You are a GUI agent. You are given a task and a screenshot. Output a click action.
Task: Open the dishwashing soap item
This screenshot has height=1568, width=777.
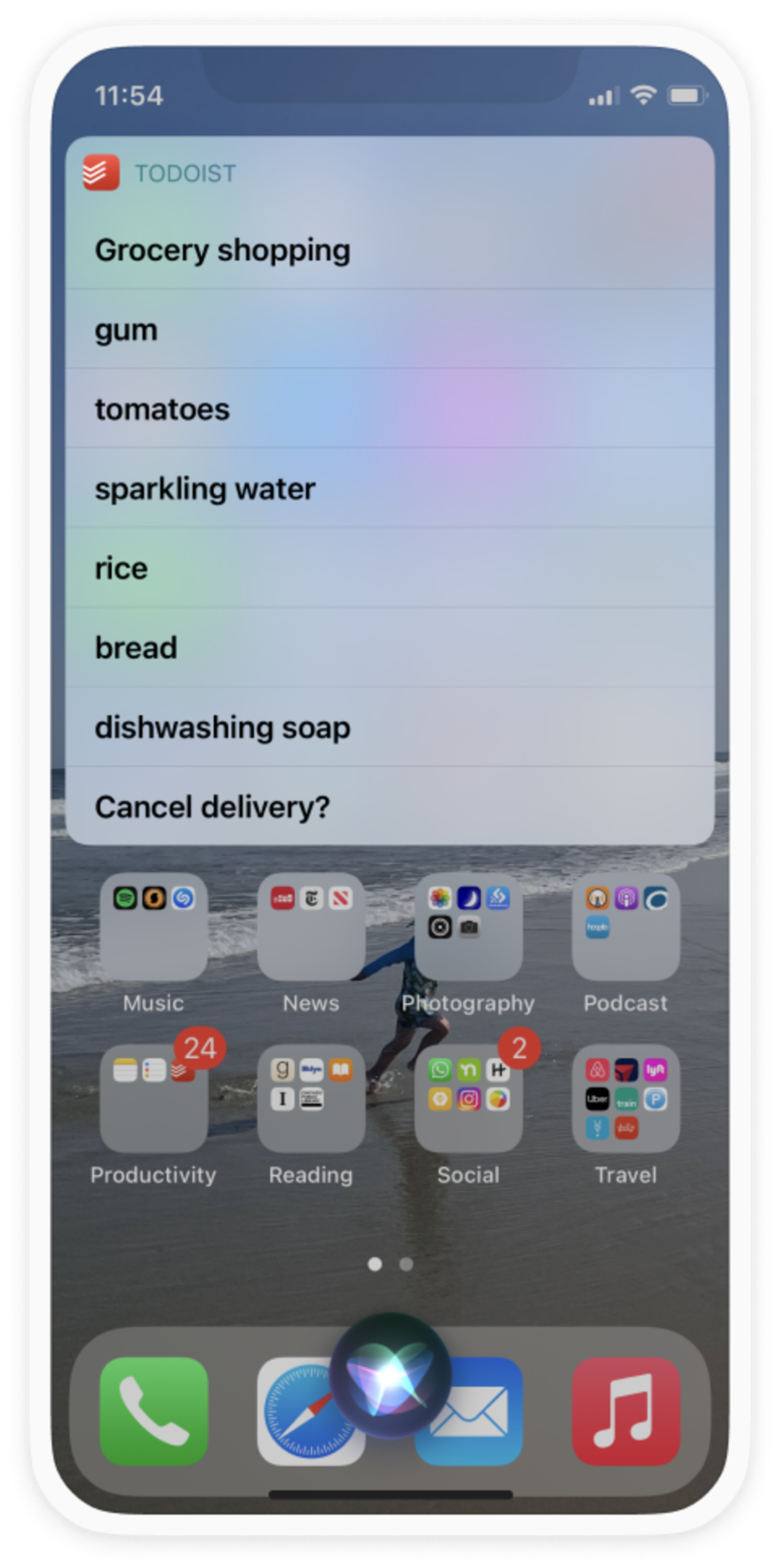coord(390,727)
